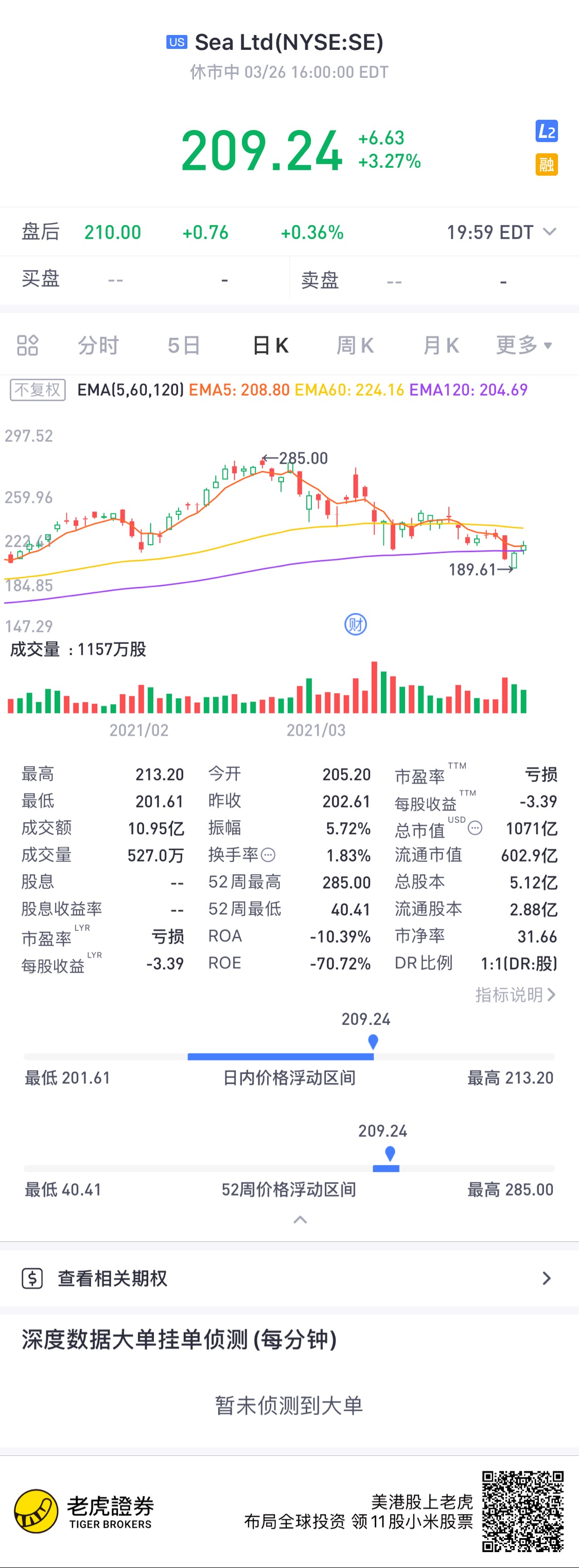Switch to the 分时 chart tab
Viewport: 579px width, 1568px height.
98,346
